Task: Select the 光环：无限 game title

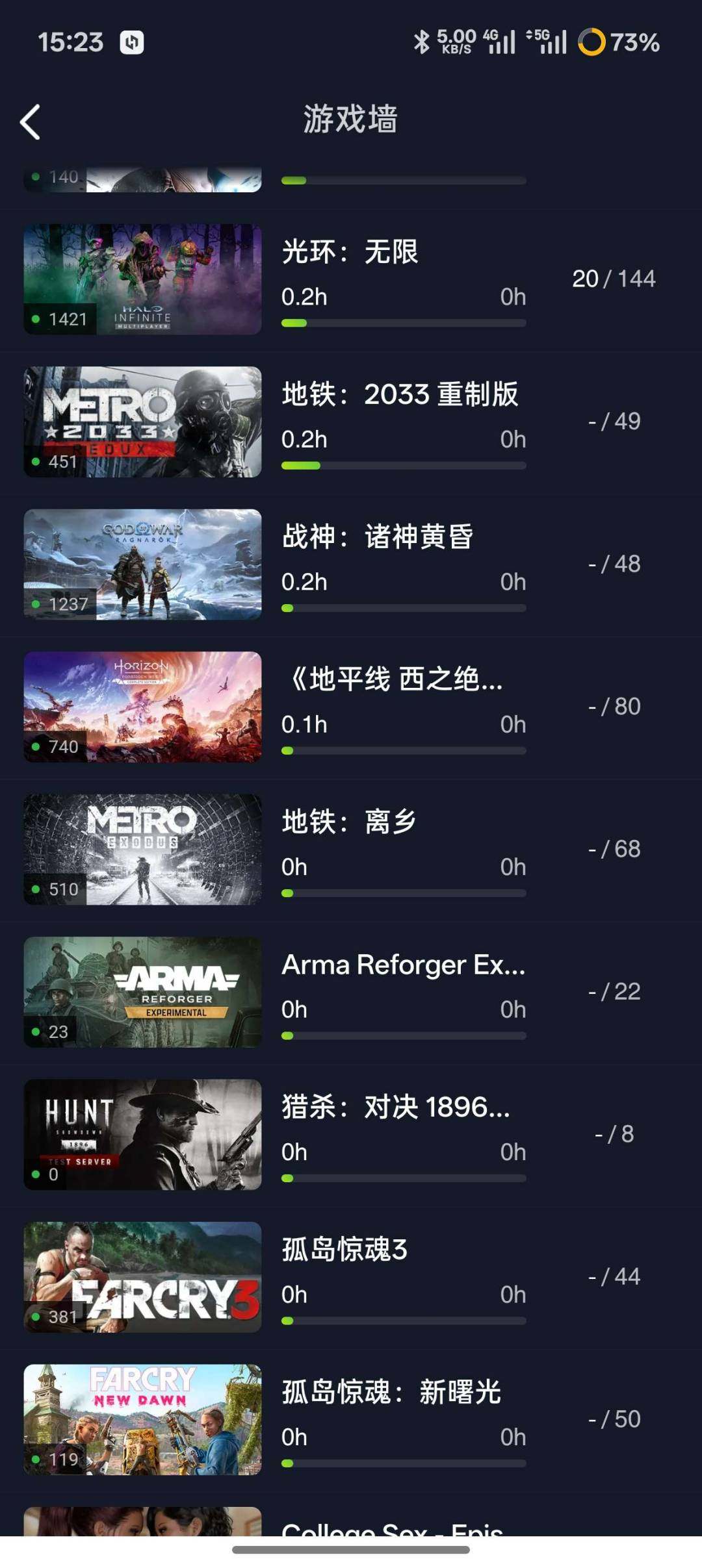Action: point(351,253)
